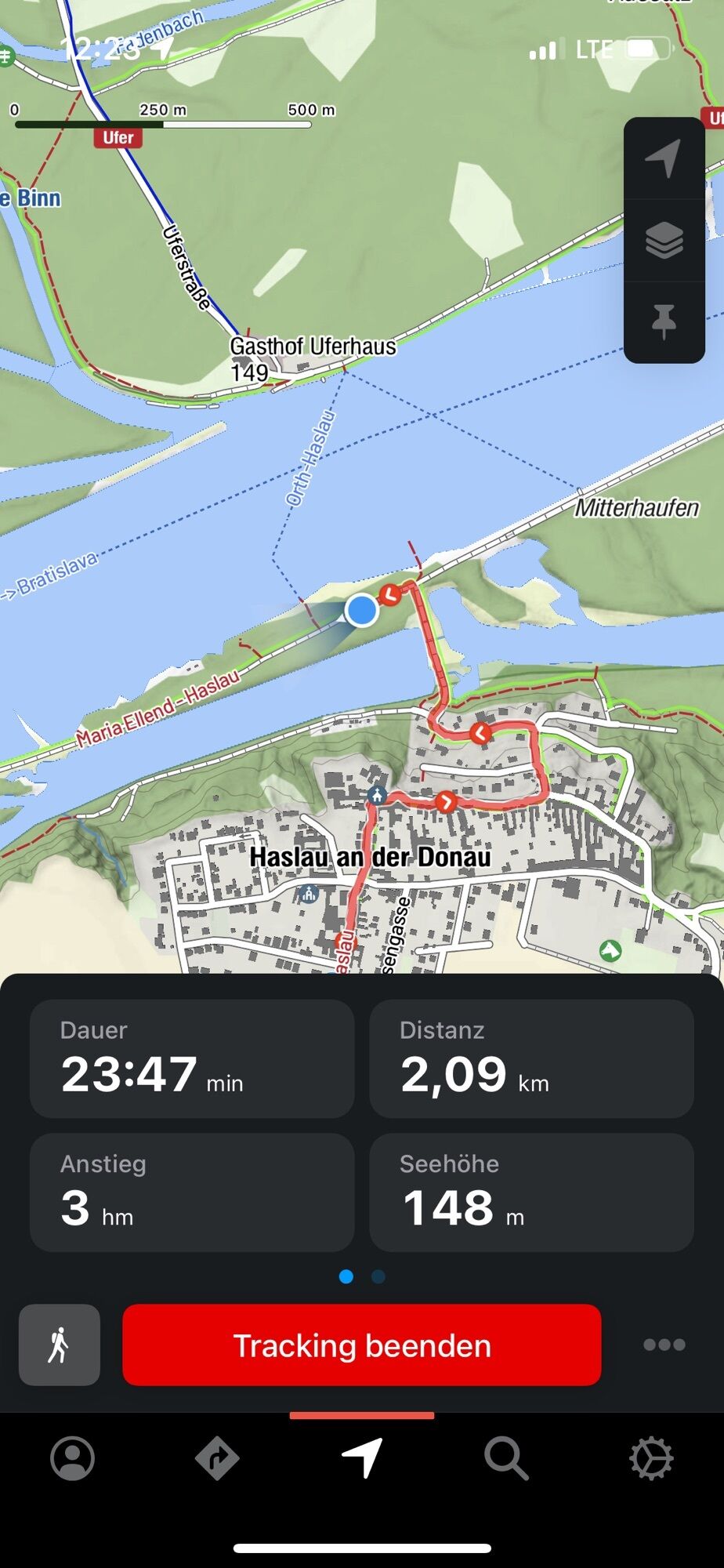Viewport: 724px width, 1568px height.
Task: Show second stats page via dot indicator
Action: pos(378,1276)
